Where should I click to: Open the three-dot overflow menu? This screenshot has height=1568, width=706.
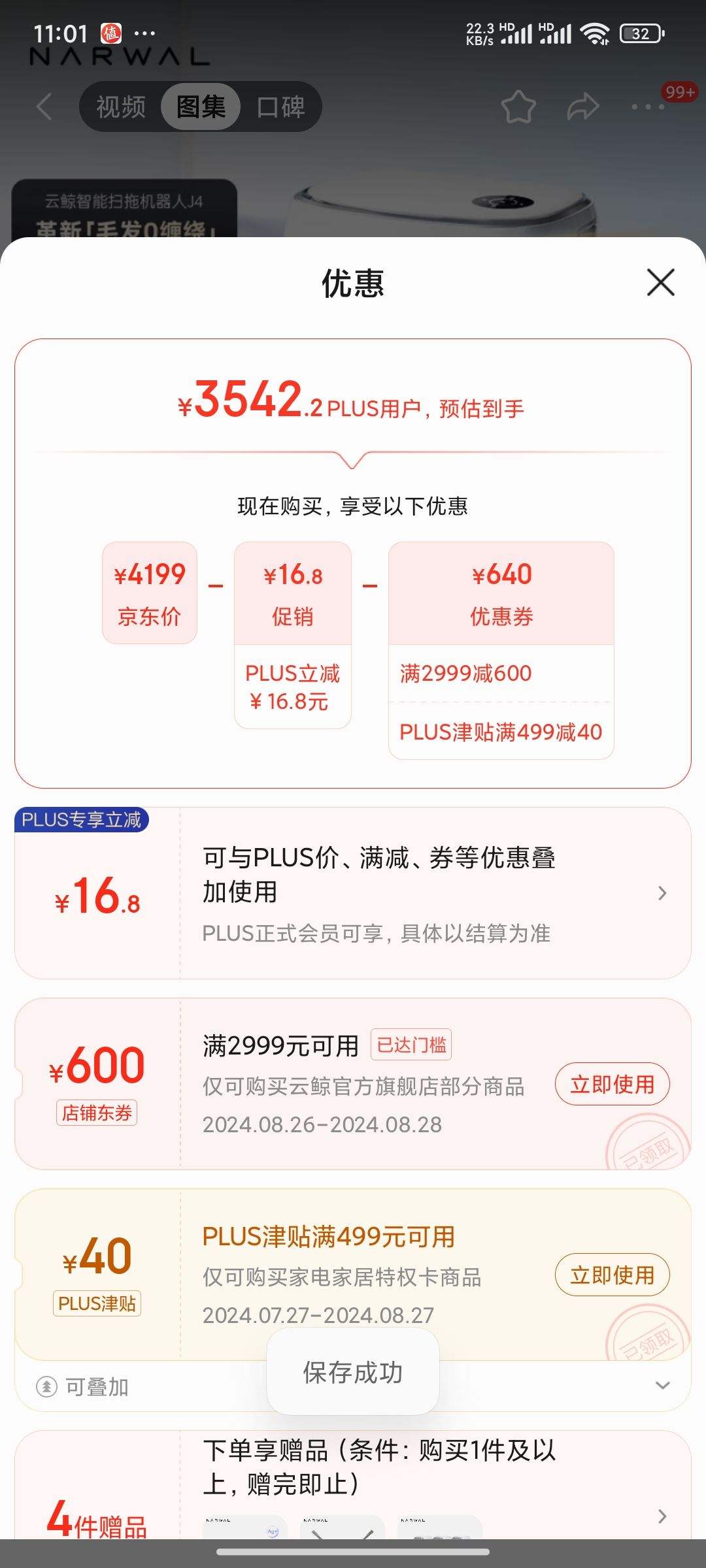648,106
